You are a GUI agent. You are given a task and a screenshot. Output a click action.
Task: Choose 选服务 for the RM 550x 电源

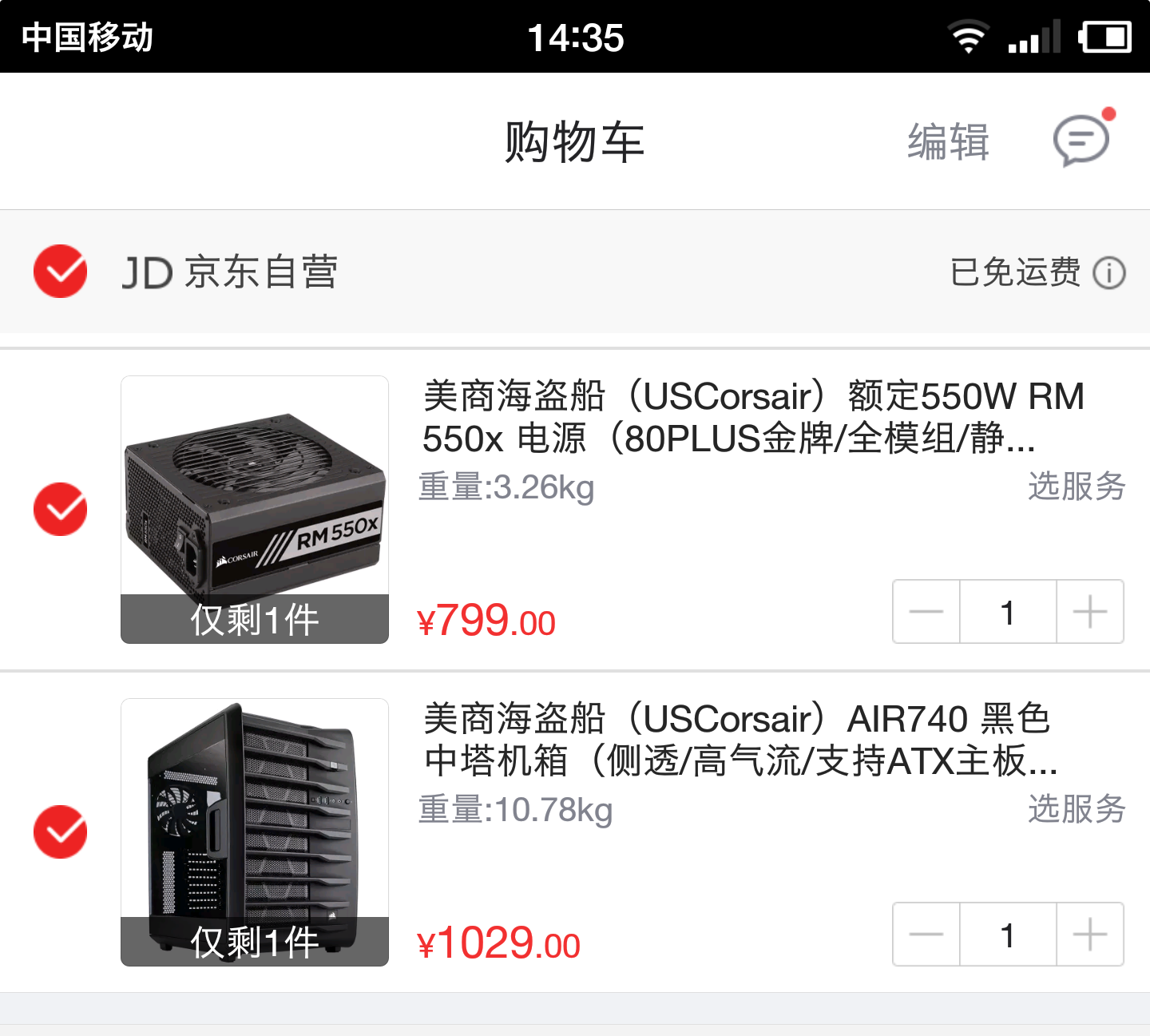click(x=1076, y=486)
